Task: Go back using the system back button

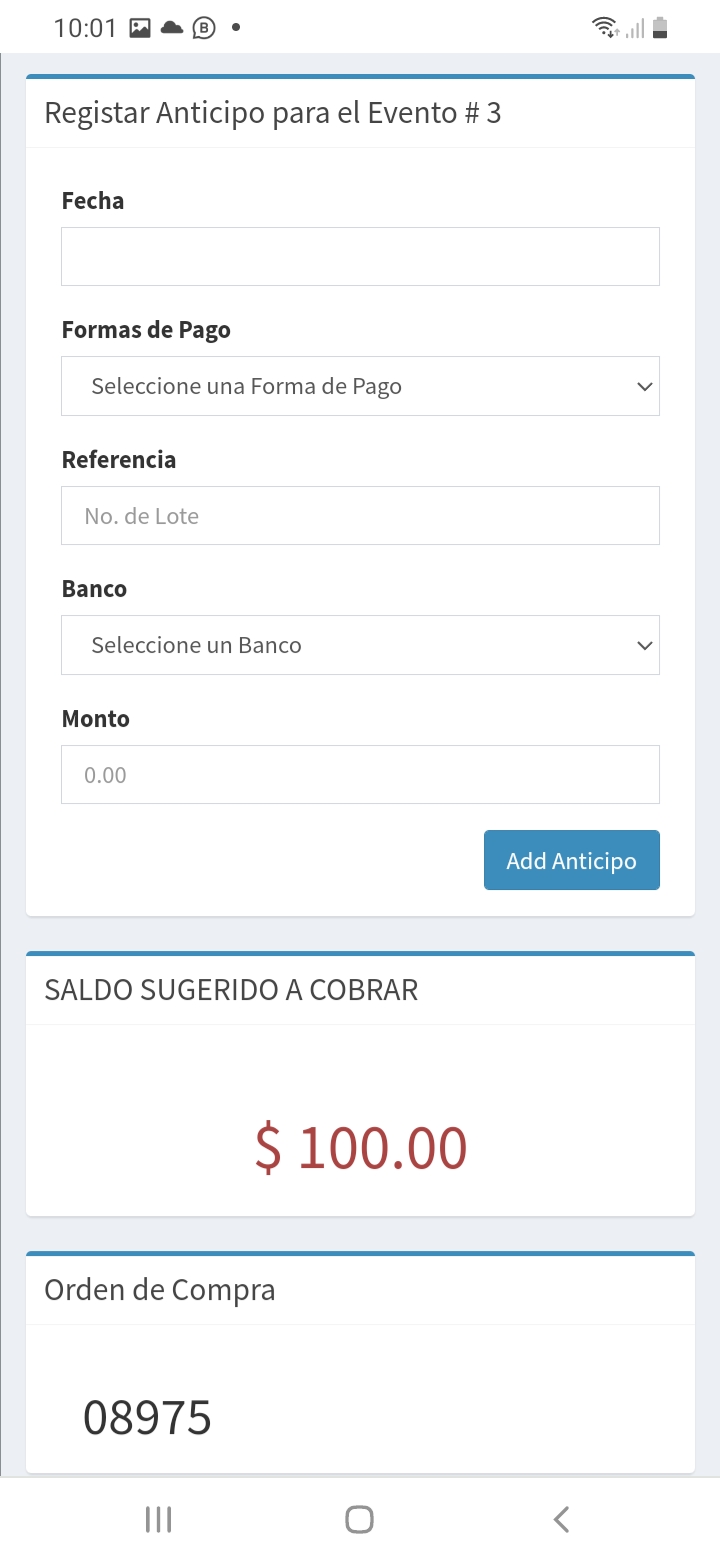Action: pos(561,1519)
